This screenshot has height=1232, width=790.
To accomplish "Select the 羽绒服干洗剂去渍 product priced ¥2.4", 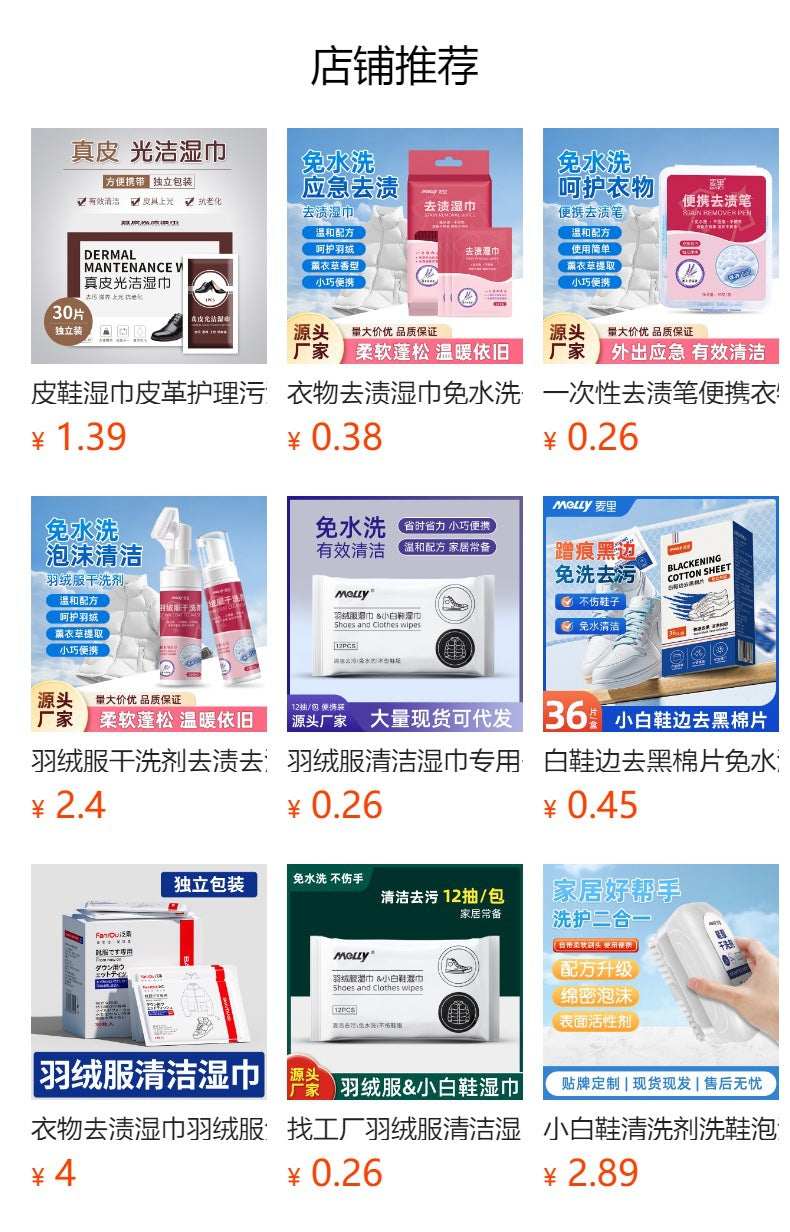I will [x=149, y=614].
